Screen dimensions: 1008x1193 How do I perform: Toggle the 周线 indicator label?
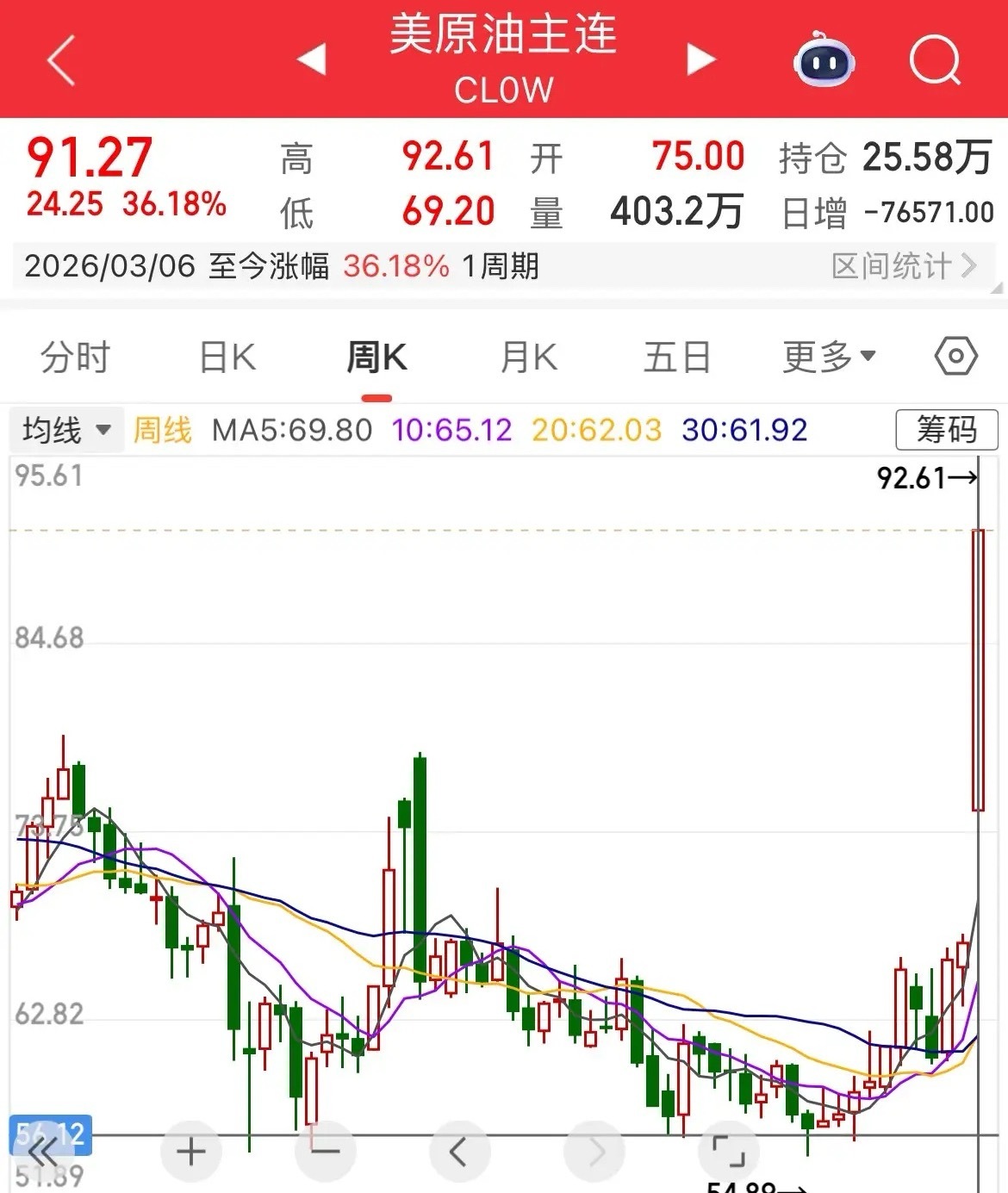[162, 429]
